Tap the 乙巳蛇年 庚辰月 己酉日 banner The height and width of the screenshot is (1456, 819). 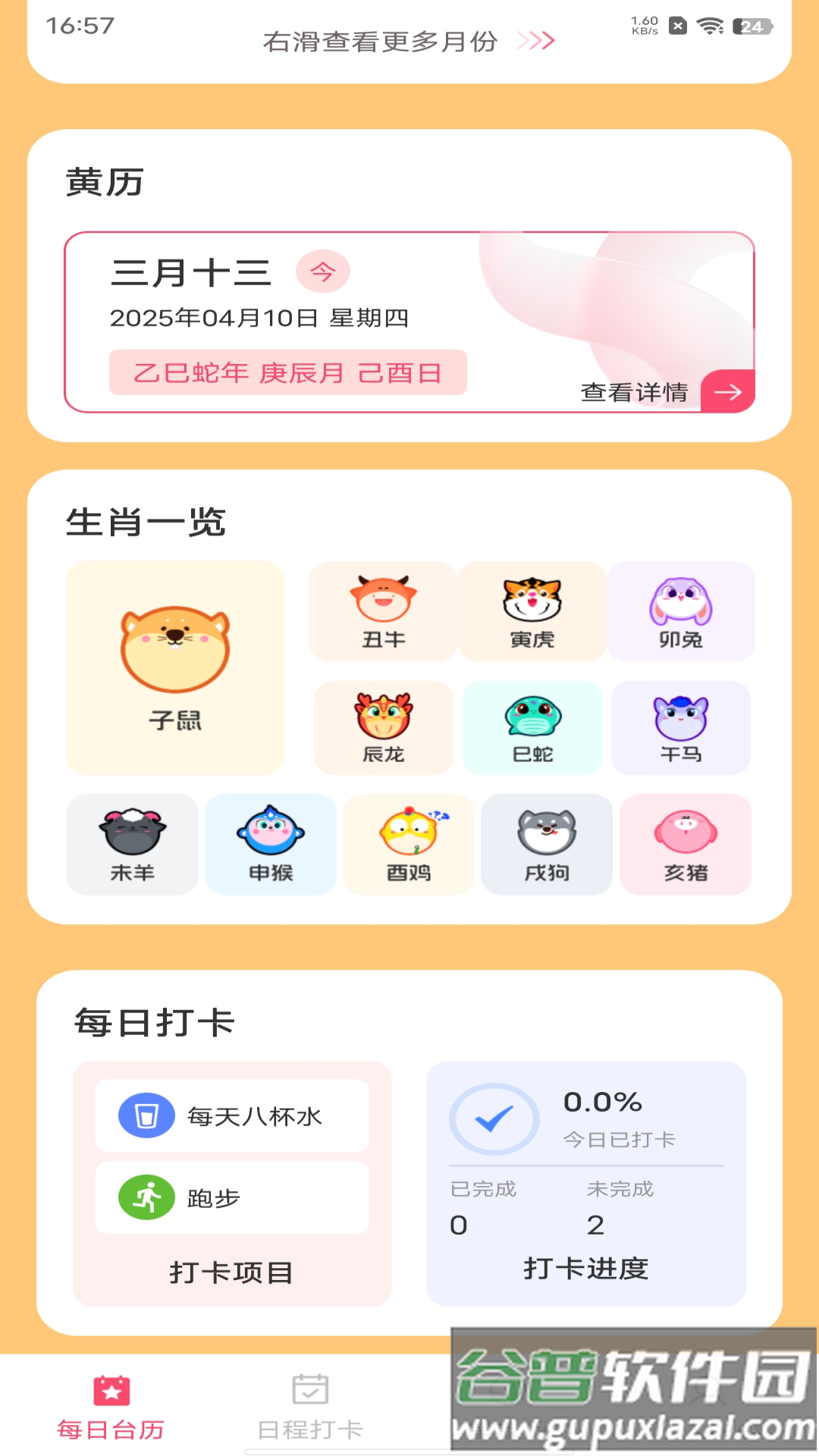coord(290,372)
